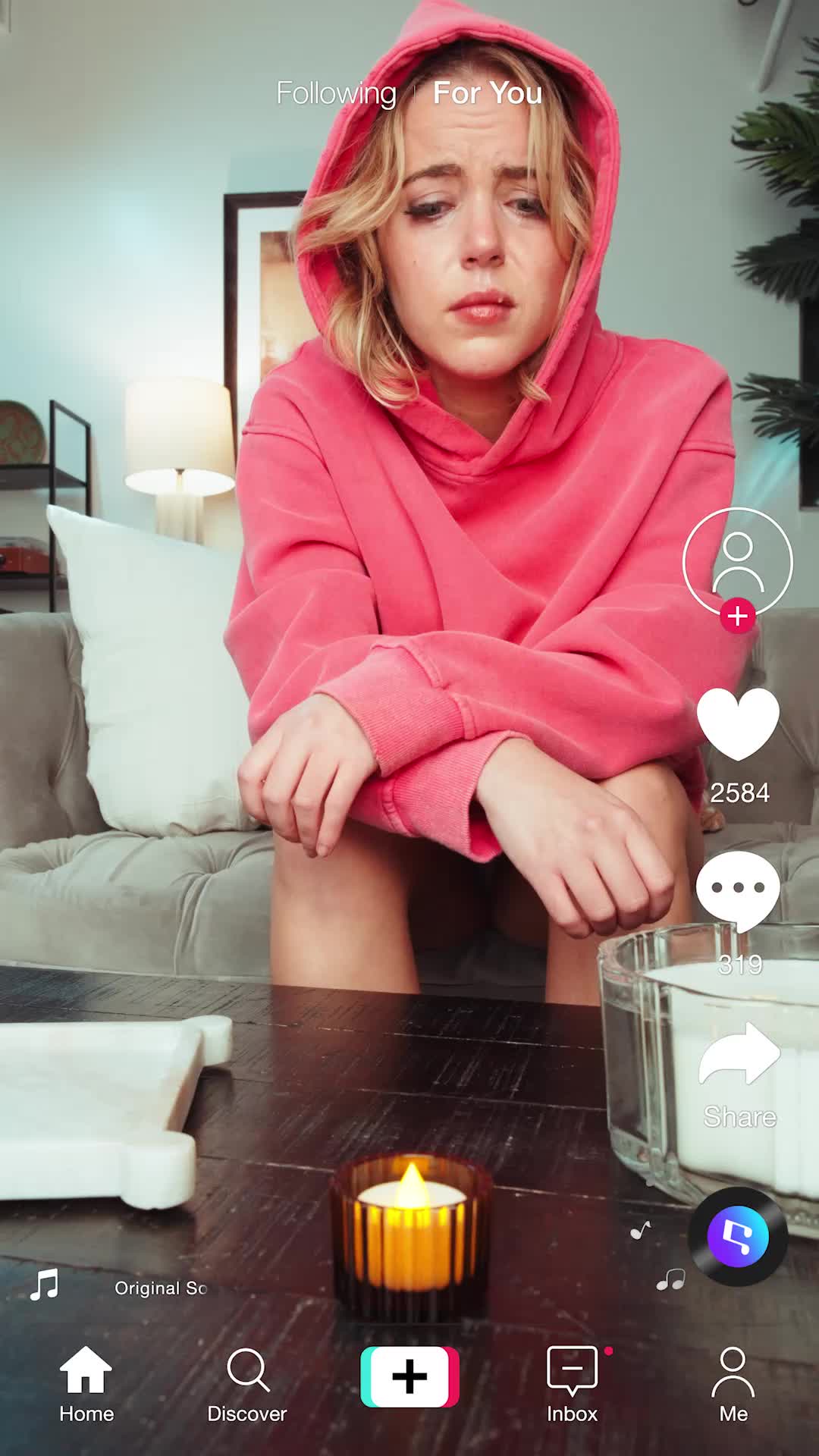Like this video with the heart
Image resolution: width=819 pixels, height=1456 pixels.
click(x=738, y=724)
